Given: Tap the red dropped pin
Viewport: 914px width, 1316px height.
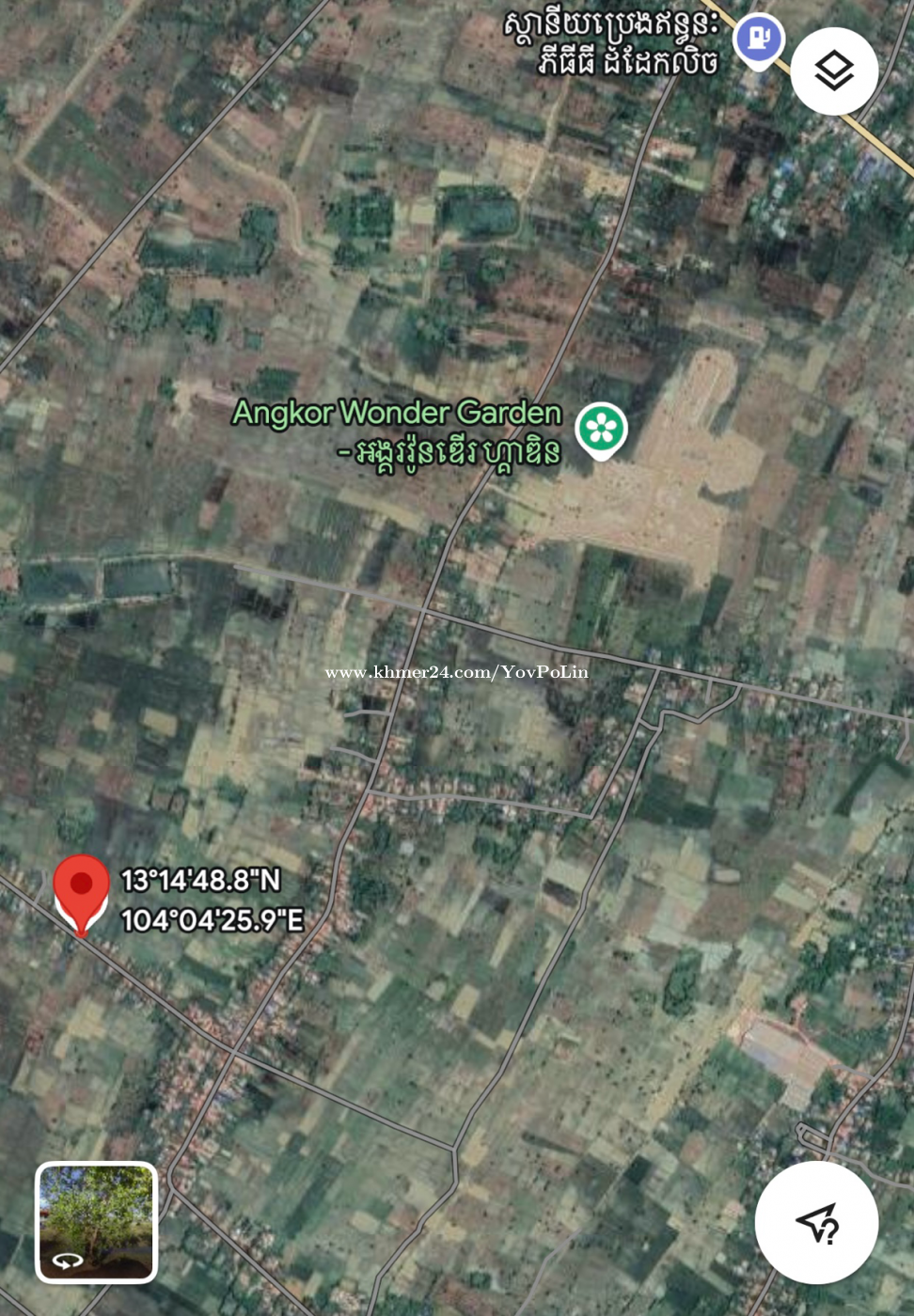Looking at the screenshot, I should [x=81, y=890].
